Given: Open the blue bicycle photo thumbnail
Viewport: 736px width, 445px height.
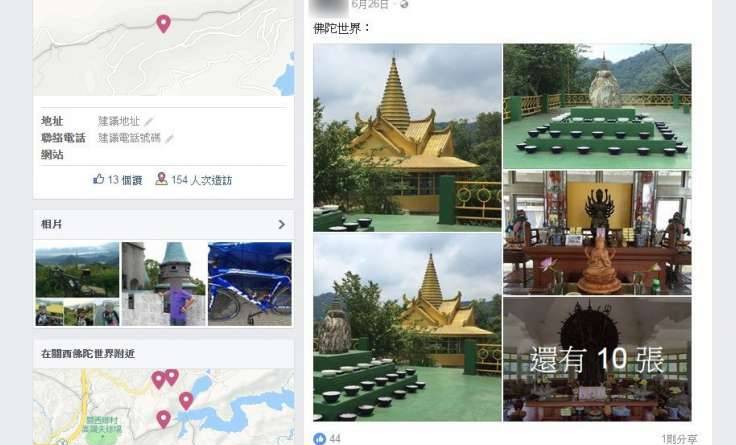Looking at the screenshot, I should [250, 283].
